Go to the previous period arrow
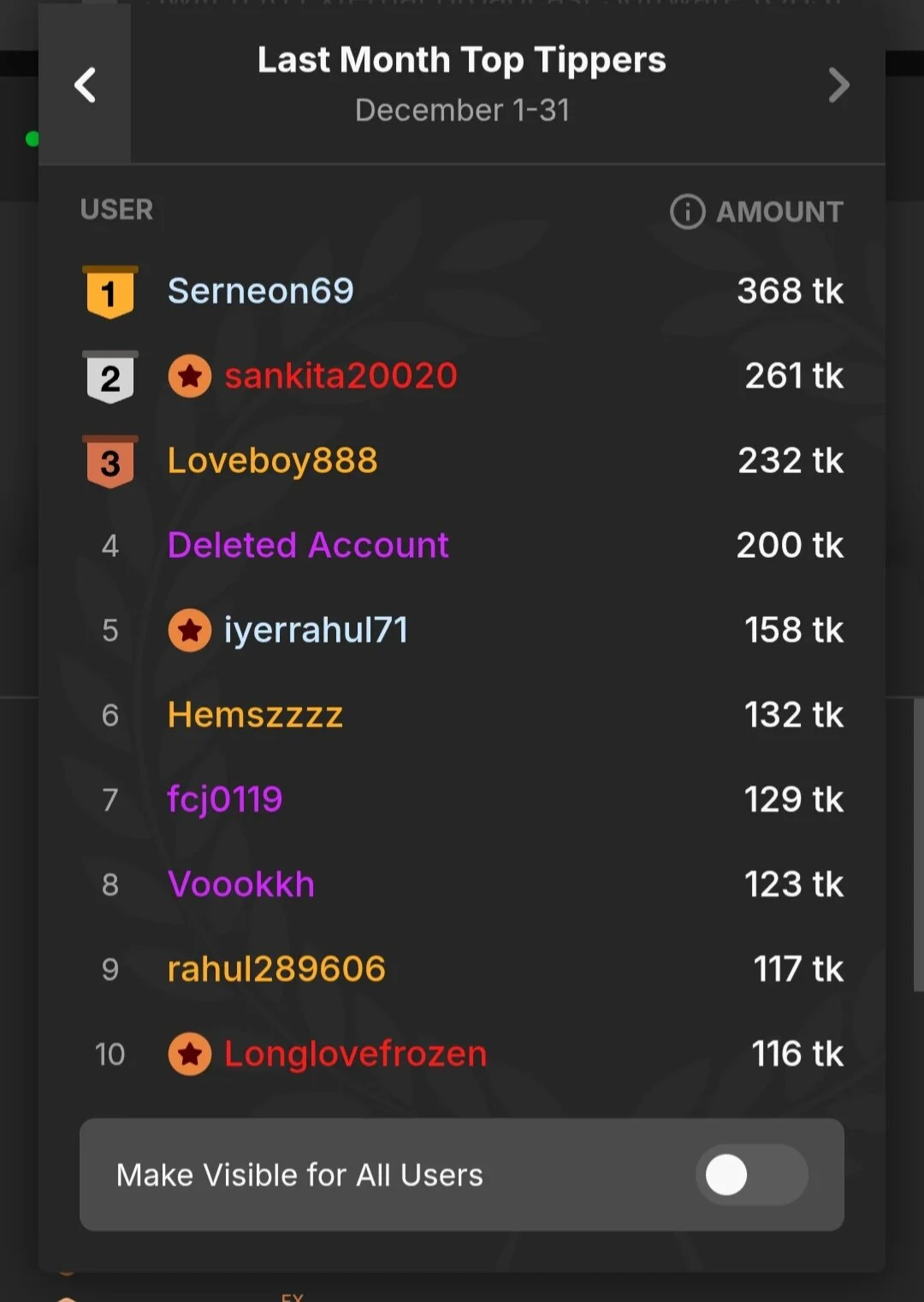 [85, 85]
